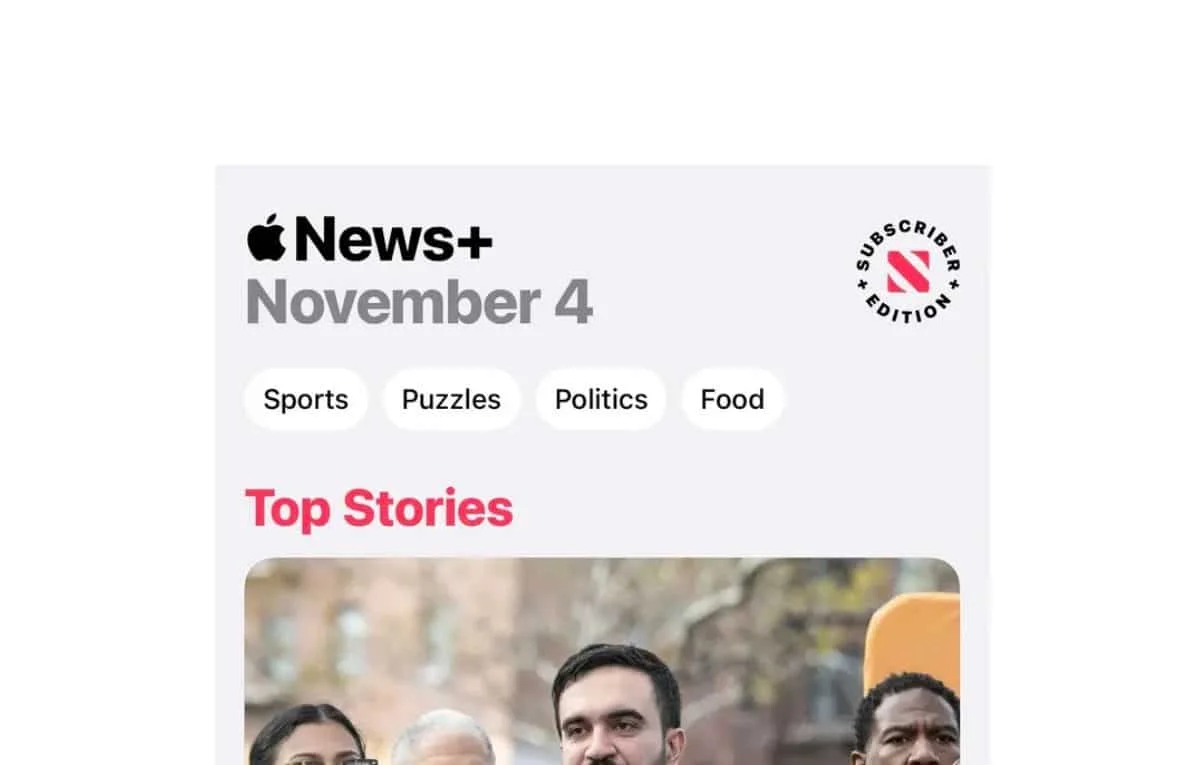
Task: Select the Sports chip
Action: pos(306,399)
